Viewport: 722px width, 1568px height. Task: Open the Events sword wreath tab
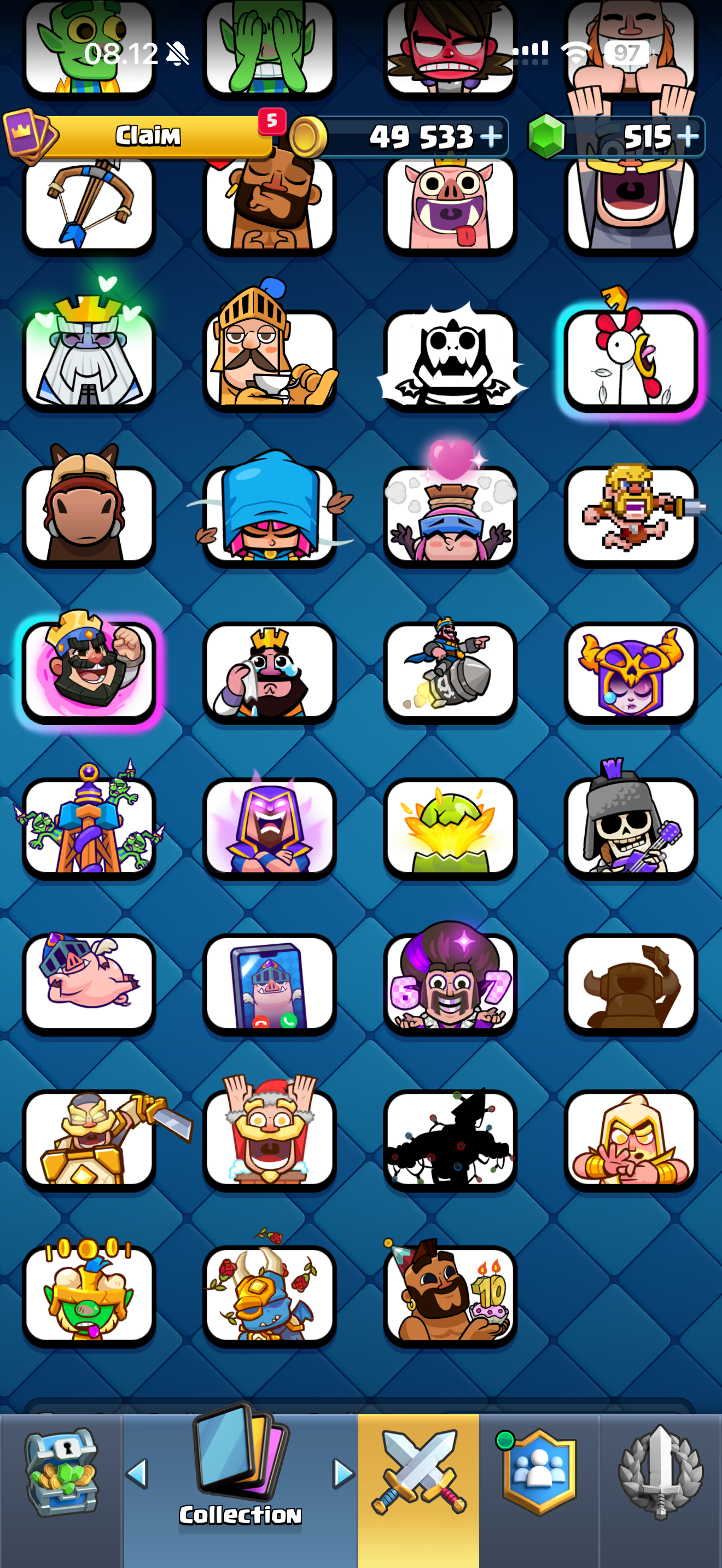661,1472
